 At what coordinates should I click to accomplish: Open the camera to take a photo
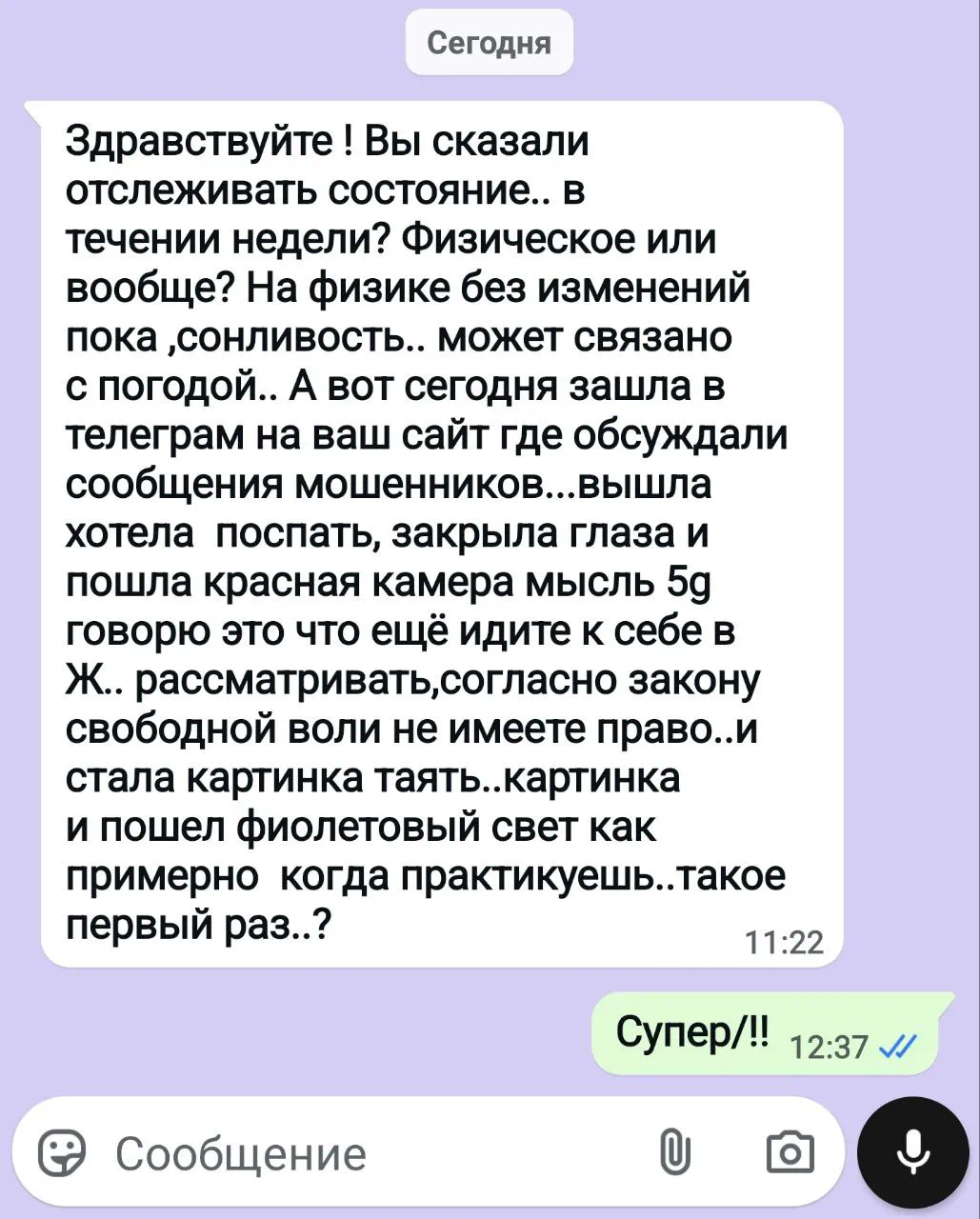790,1154
